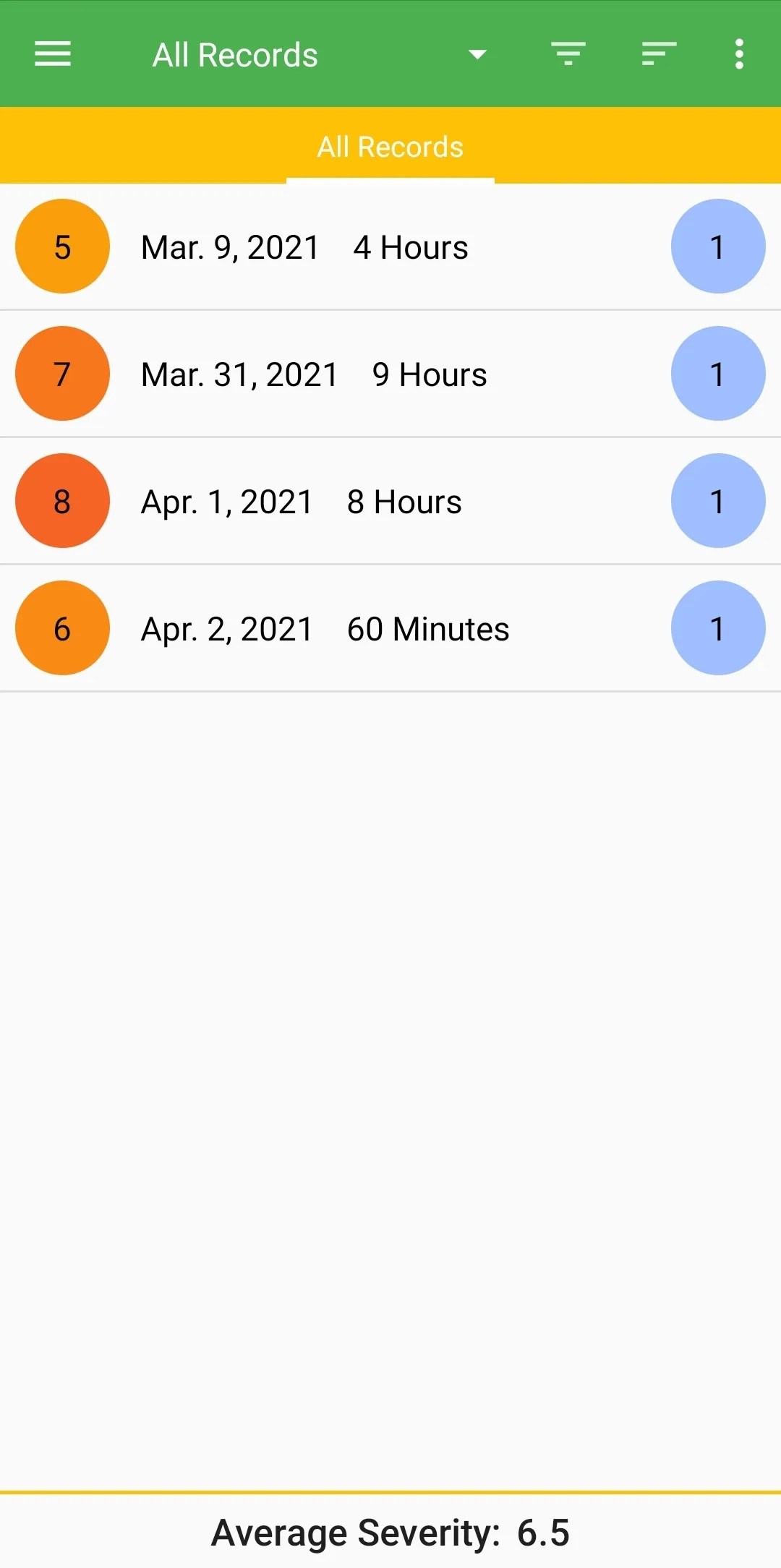Select the severity 8 circle for Apr. 1
Screen dimensions: 781x1568
[x=61, y=501]
